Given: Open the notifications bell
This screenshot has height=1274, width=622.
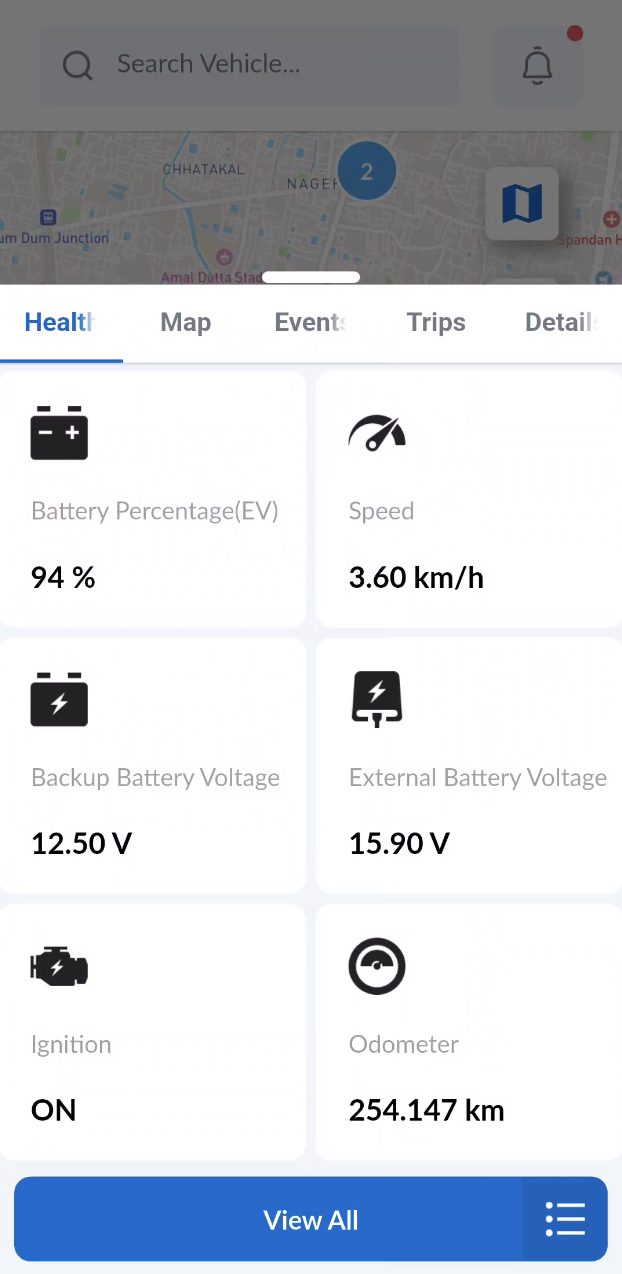Looking at the screenshot, I should 538,66.
